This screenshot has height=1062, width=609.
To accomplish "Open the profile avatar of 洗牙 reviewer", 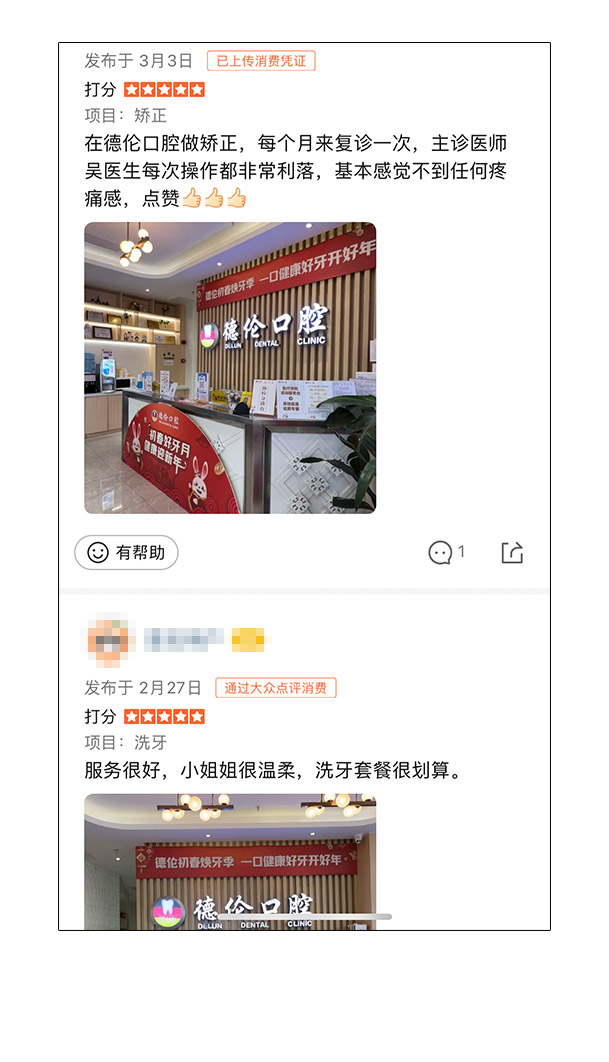I will pos(107,640).
